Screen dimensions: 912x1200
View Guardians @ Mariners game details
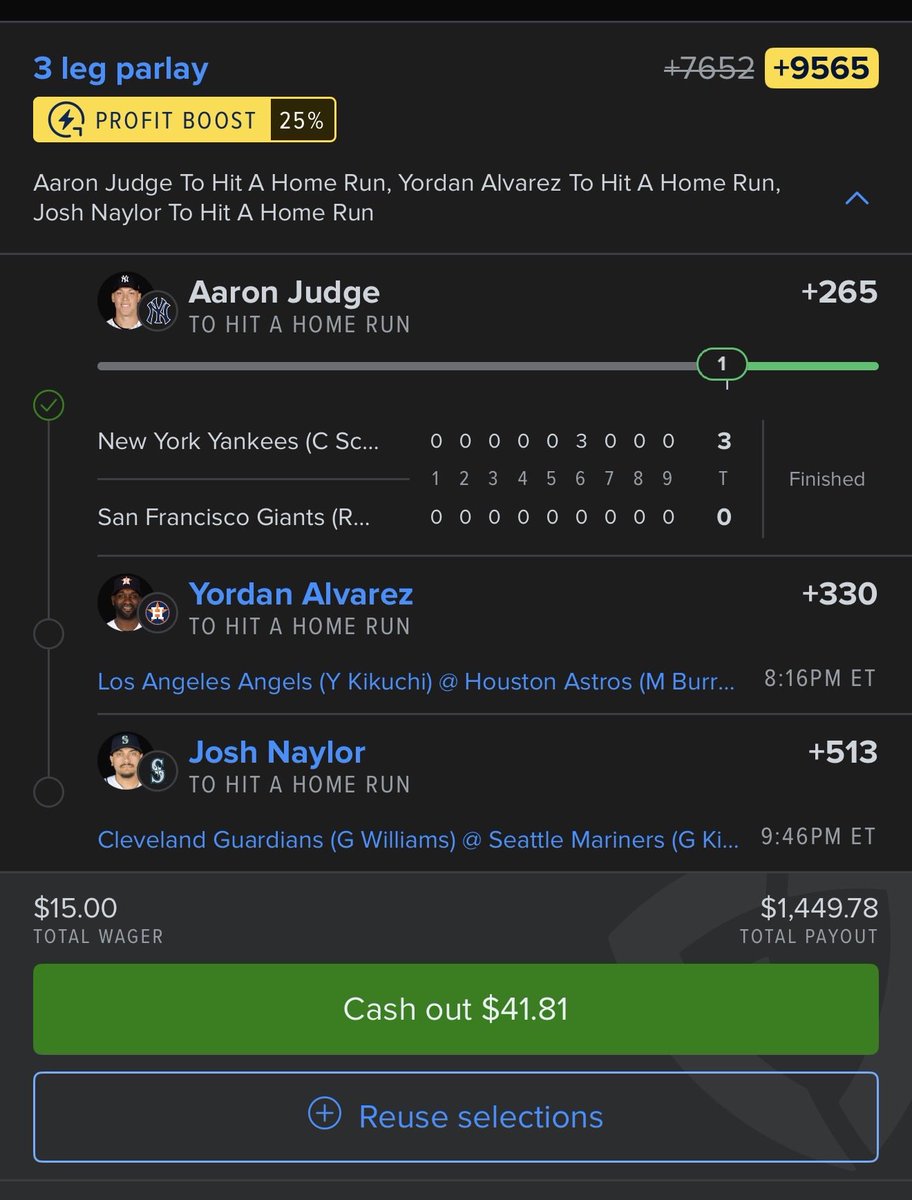[x=418, y=839]
